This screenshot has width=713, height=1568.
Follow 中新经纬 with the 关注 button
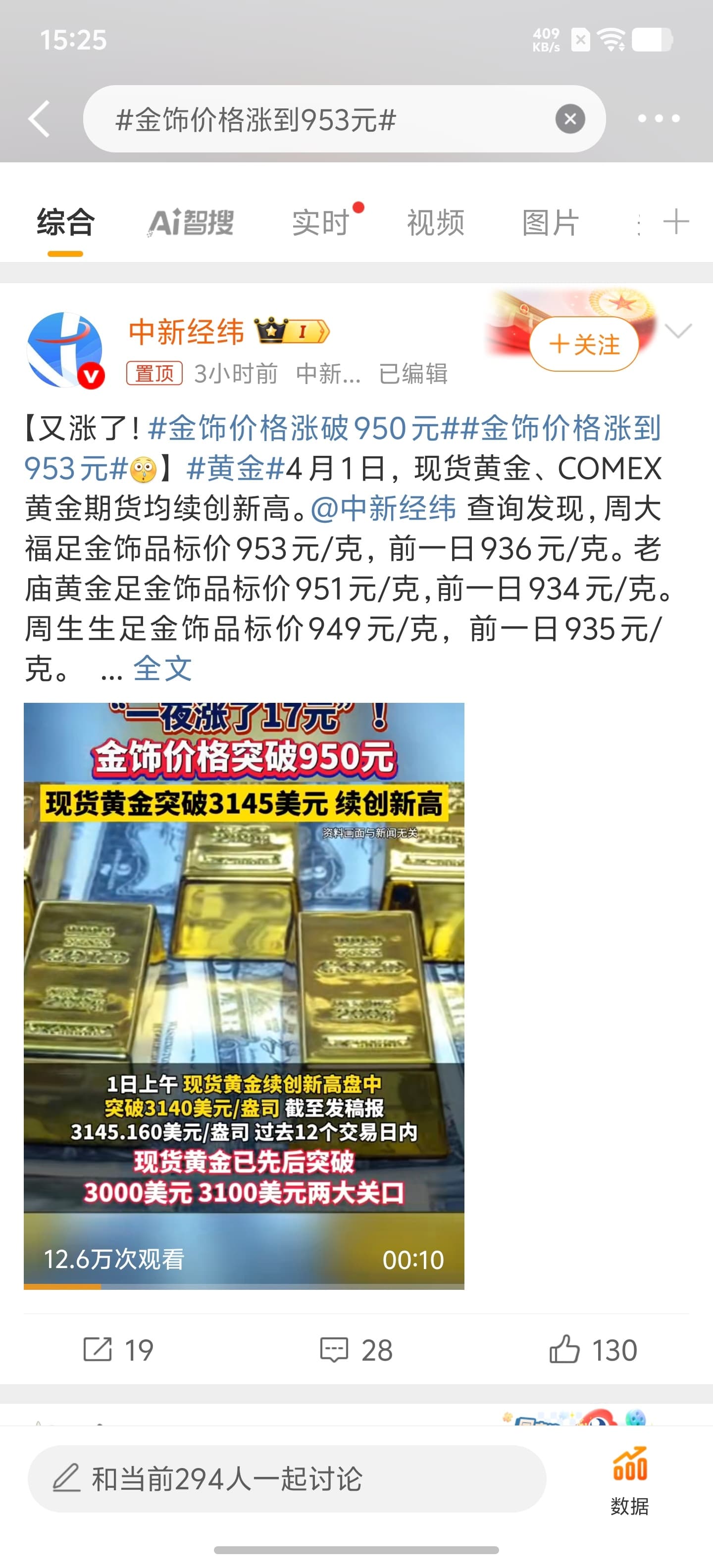[x=584, y=344]
